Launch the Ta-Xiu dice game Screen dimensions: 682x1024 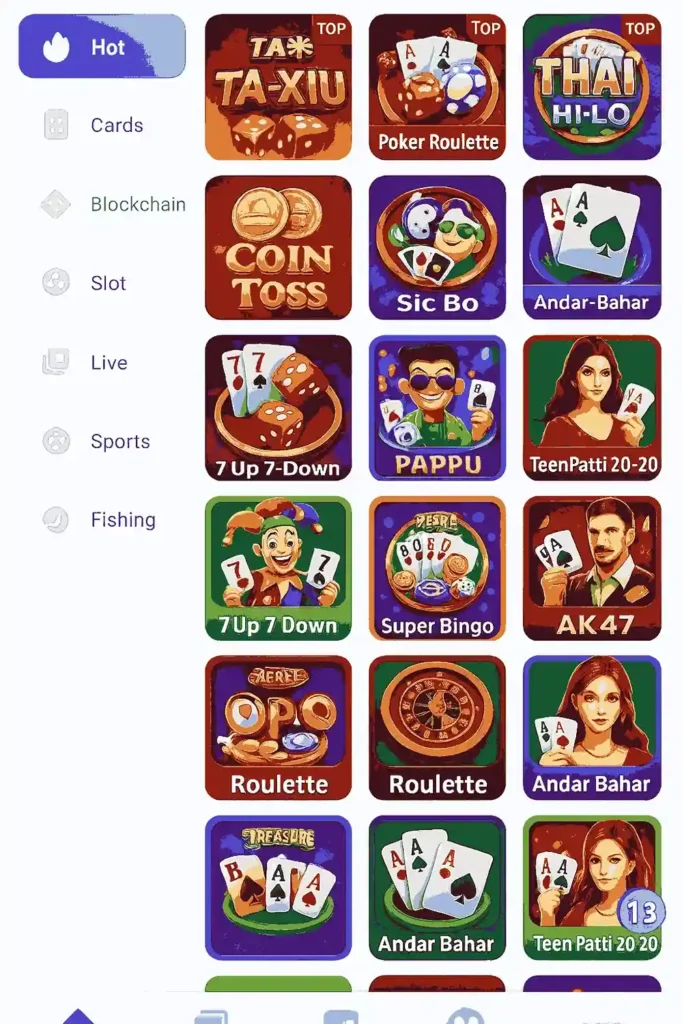click(278, 87)
